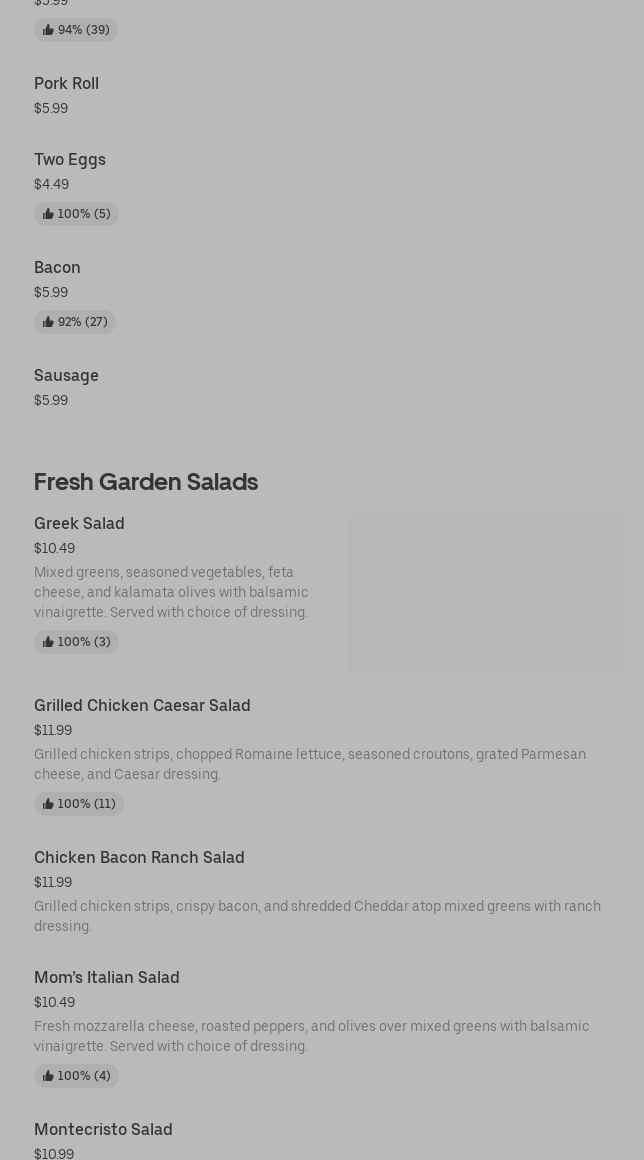The height and width of the screenshot is (1160, 644).
Task: Tap the Montecristo Salad item
Action: coord(104,1130)
